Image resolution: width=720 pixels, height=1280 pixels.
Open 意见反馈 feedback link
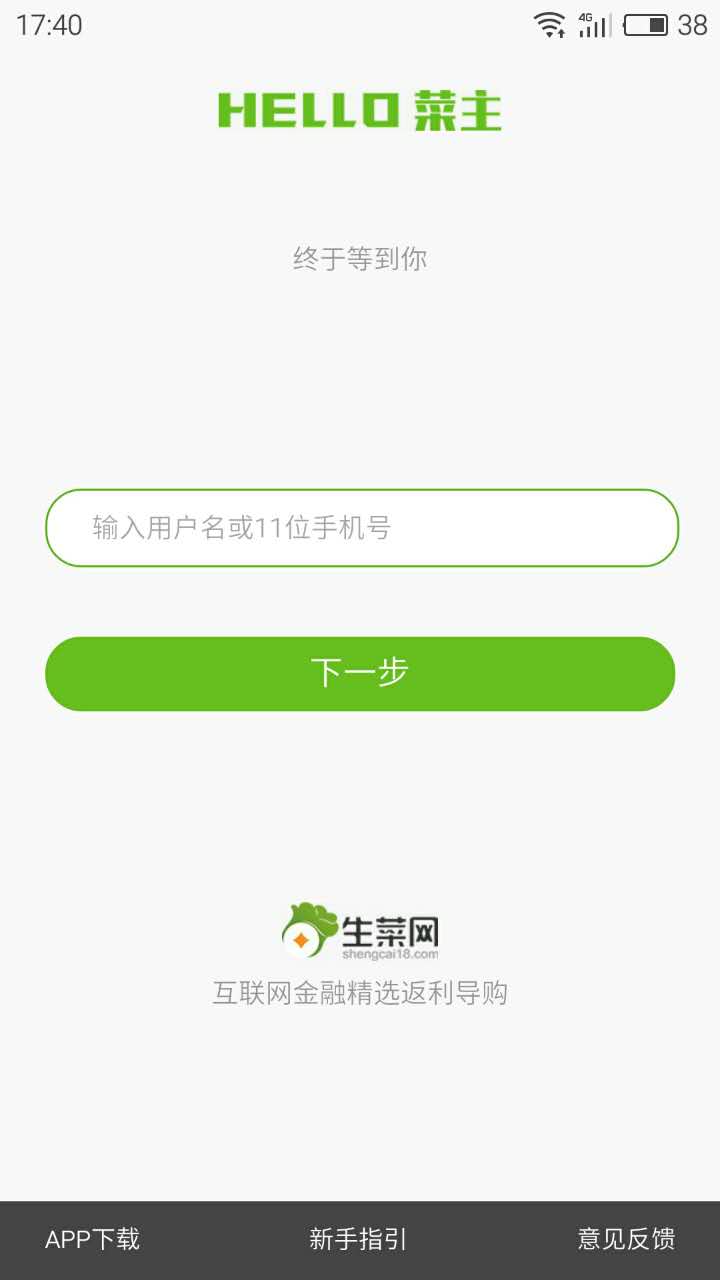pyautogui.click(x=626, y=1240)
